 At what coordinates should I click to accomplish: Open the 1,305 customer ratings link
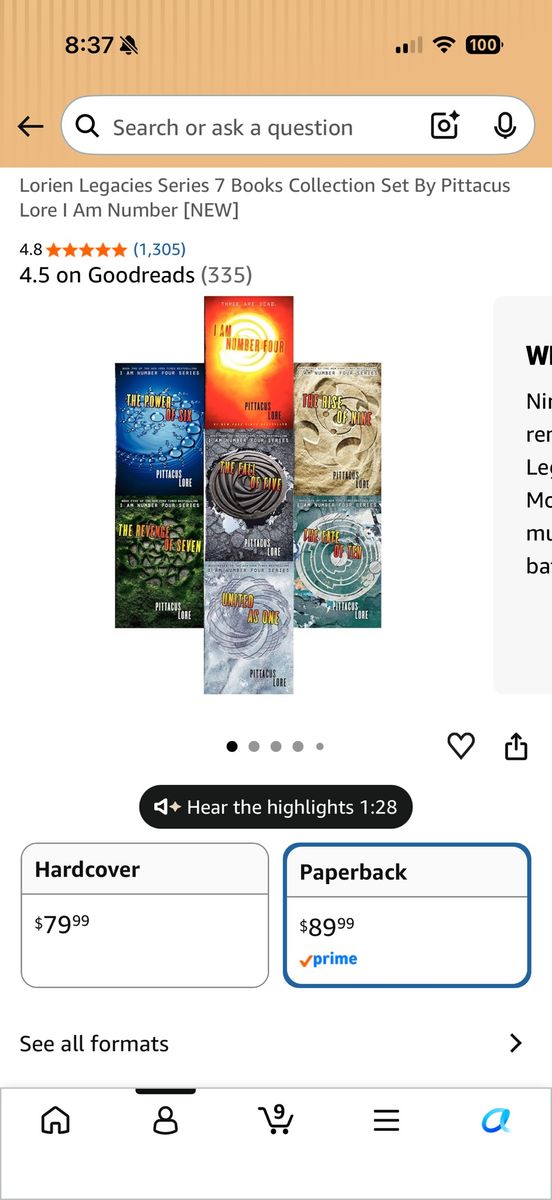(159, 250)
